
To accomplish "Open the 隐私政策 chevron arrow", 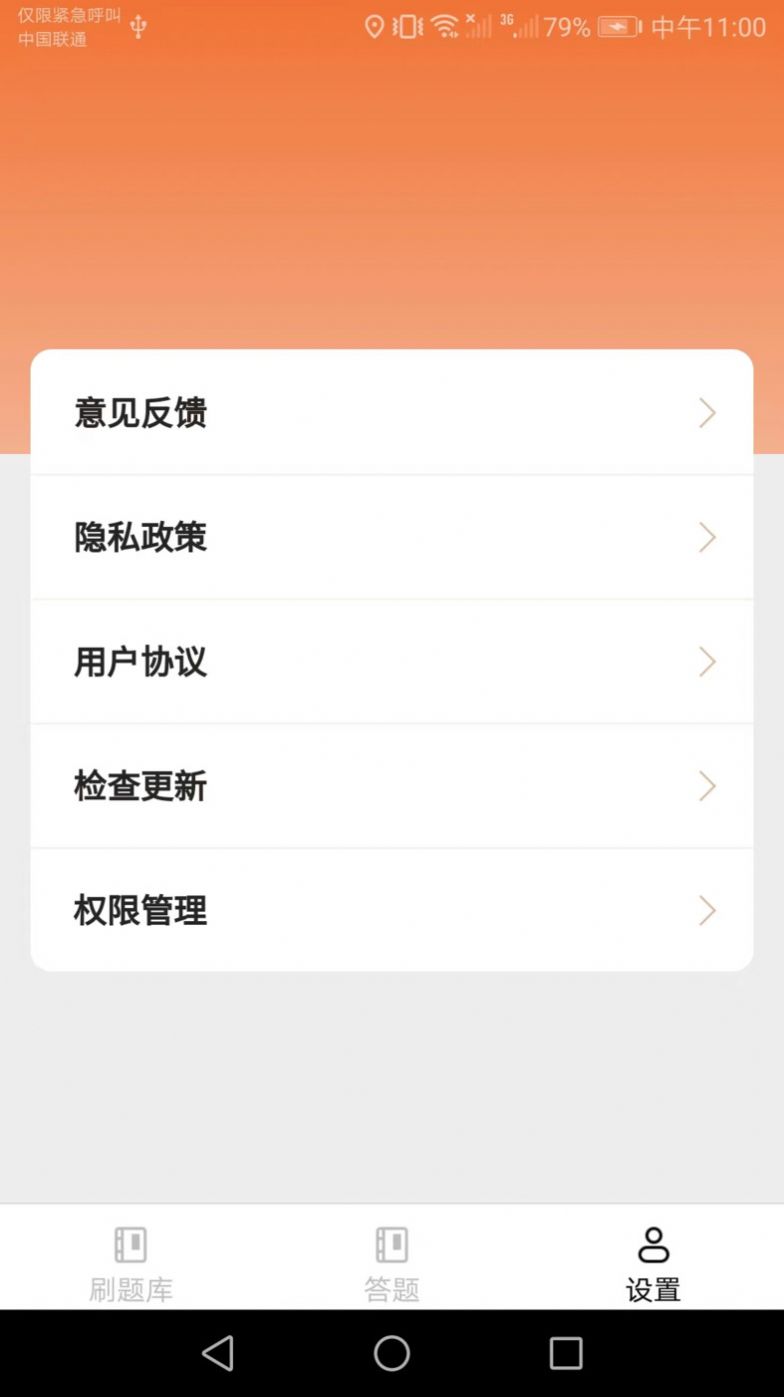I will pos(707,537).
